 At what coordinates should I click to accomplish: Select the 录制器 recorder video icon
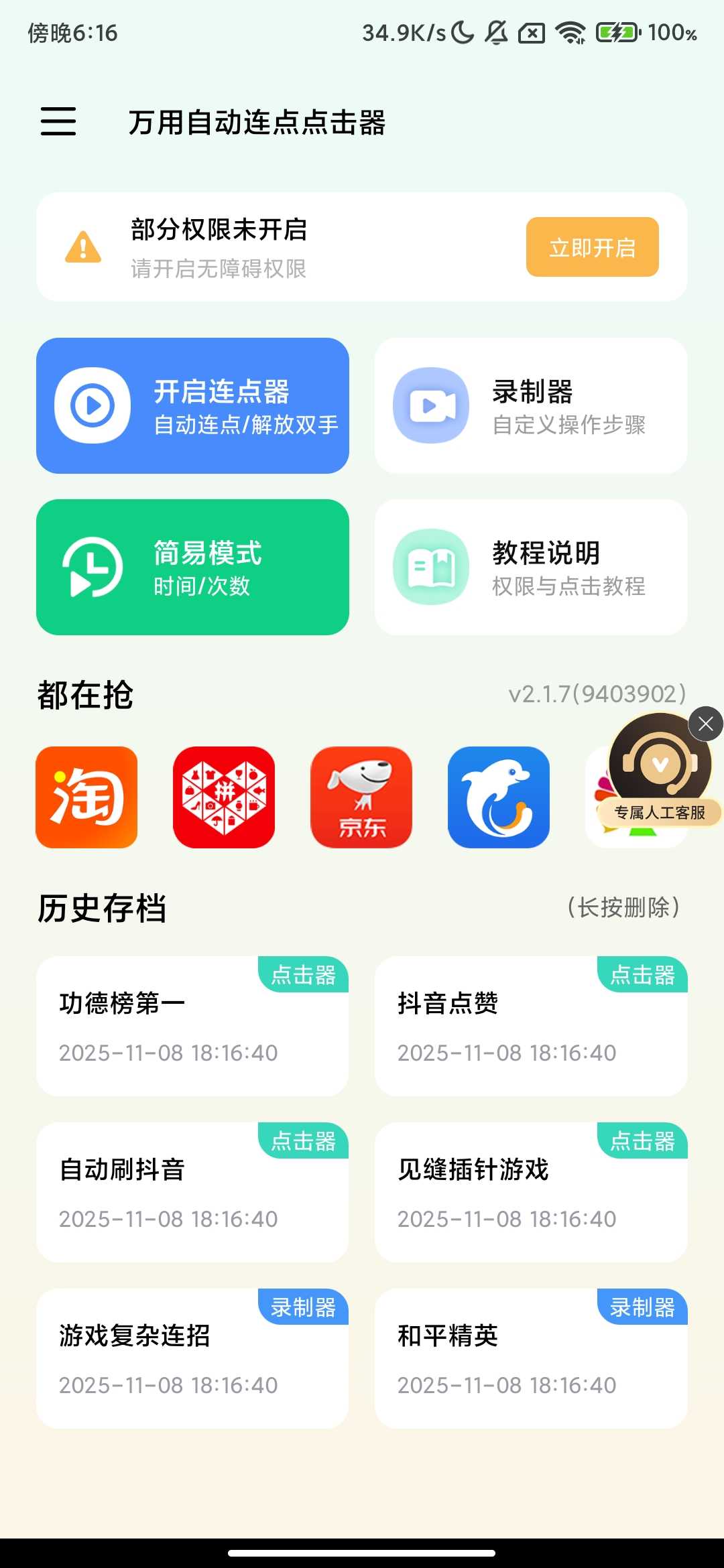(432, 405)
